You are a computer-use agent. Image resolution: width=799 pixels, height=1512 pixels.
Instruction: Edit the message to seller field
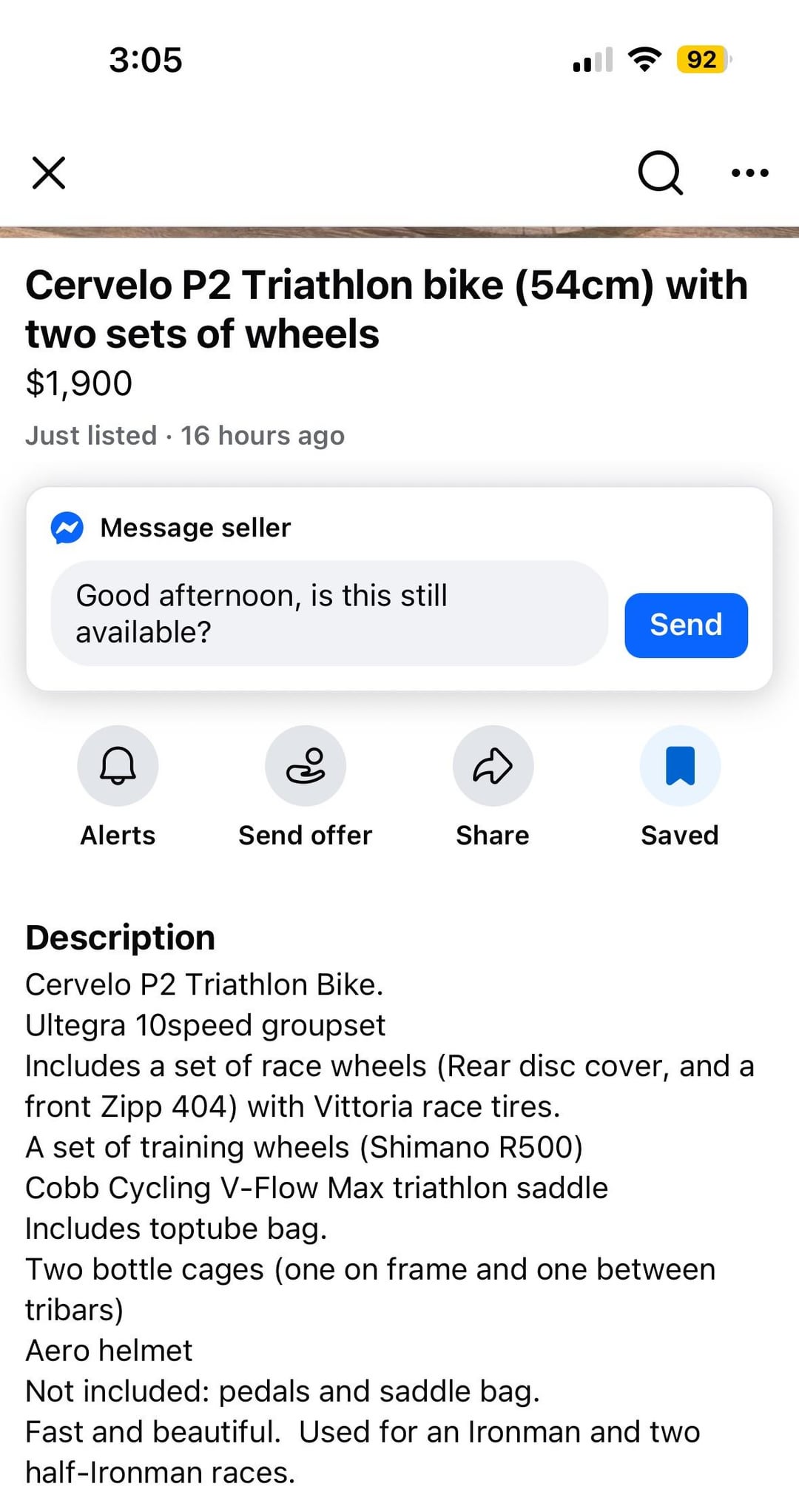coord(329,614)
